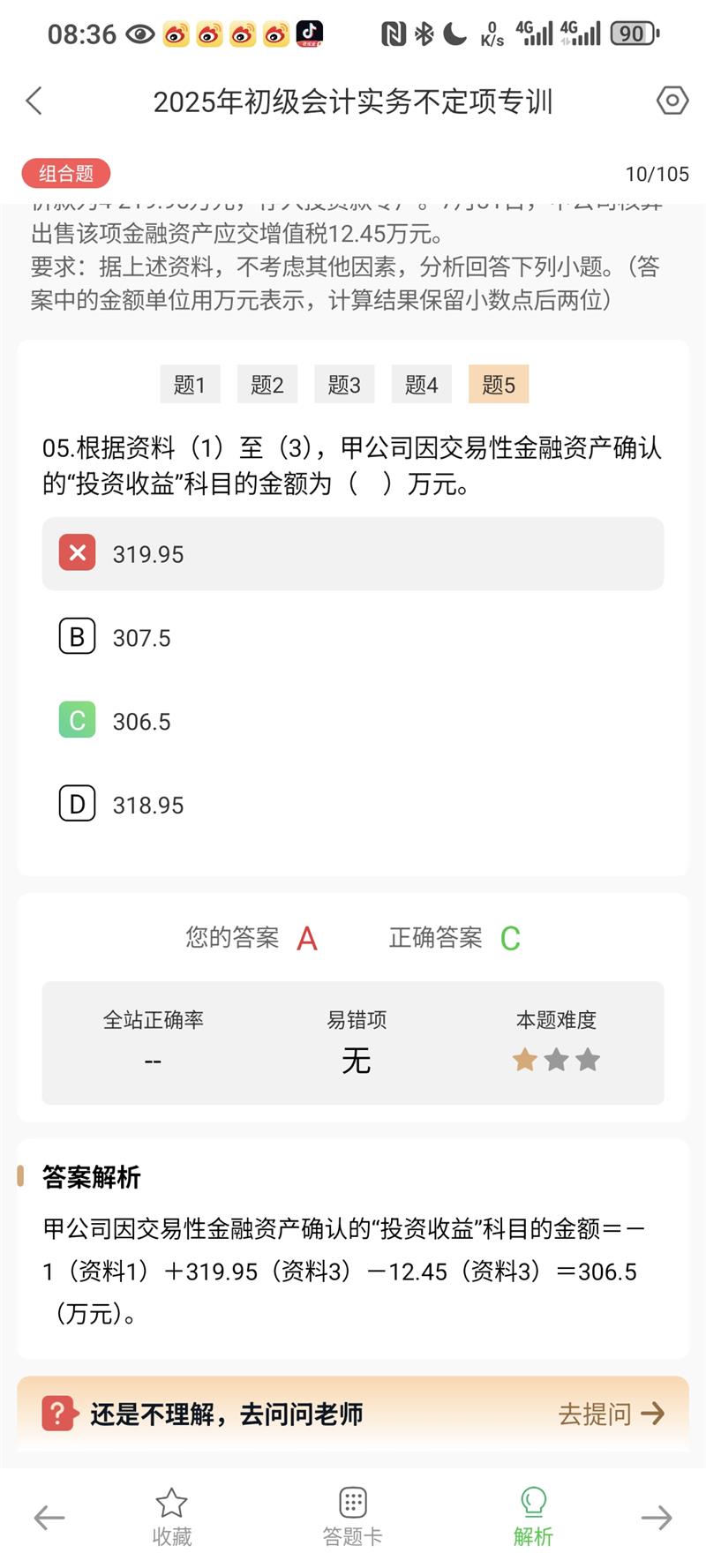The image size is (706, 1568).
Task: Switch to 题3 sub-question
Action: pos(344,384)
